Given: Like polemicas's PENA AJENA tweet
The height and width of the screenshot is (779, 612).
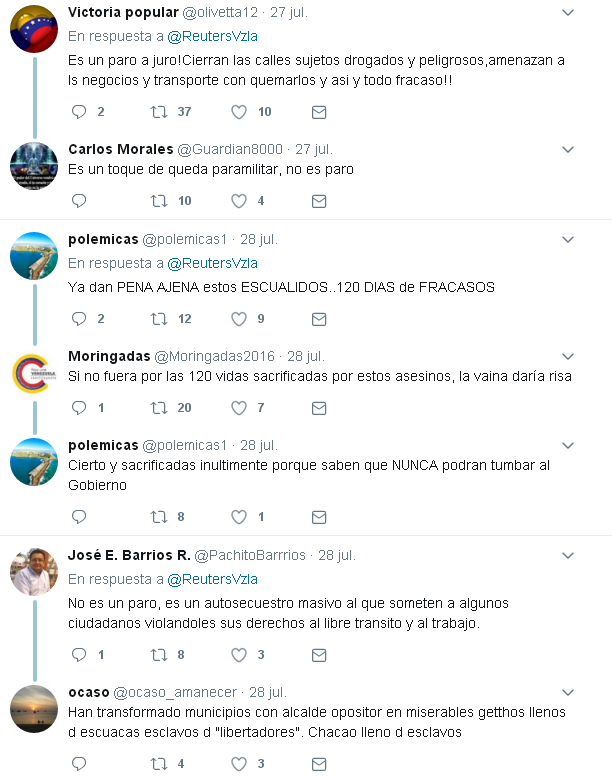Looking at the screenshot, I should [239, 319].
